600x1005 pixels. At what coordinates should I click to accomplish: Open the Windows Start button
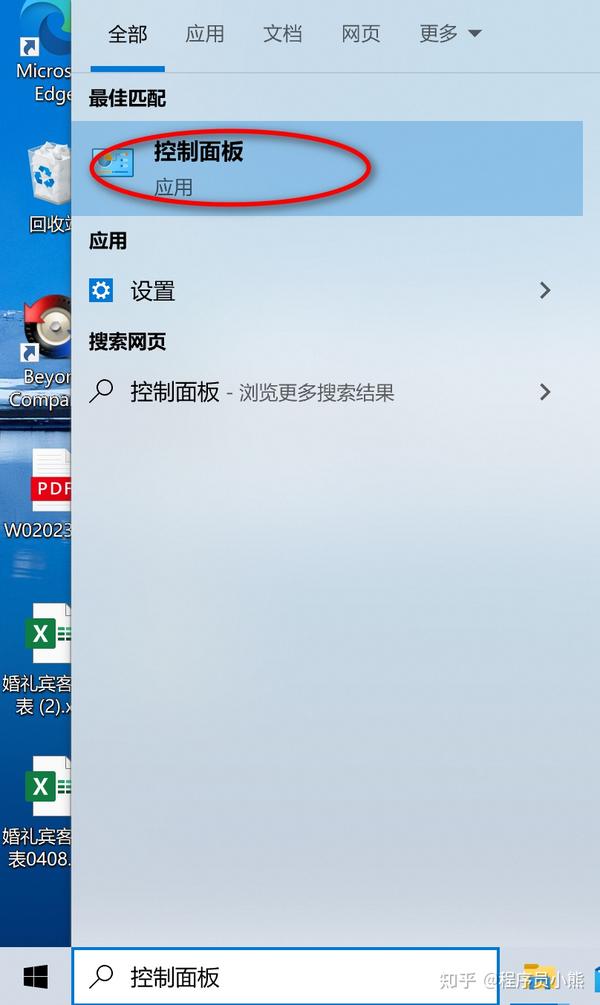[x=35, y=977]
